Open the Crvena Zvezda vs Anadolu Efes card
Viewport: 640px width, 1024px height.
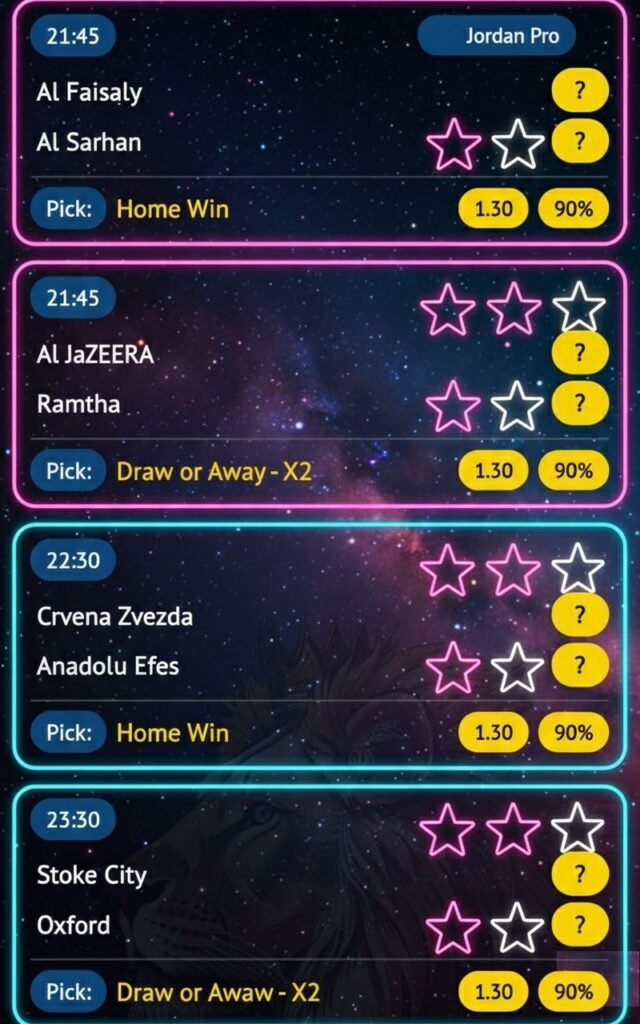click(x=250, y=641)
